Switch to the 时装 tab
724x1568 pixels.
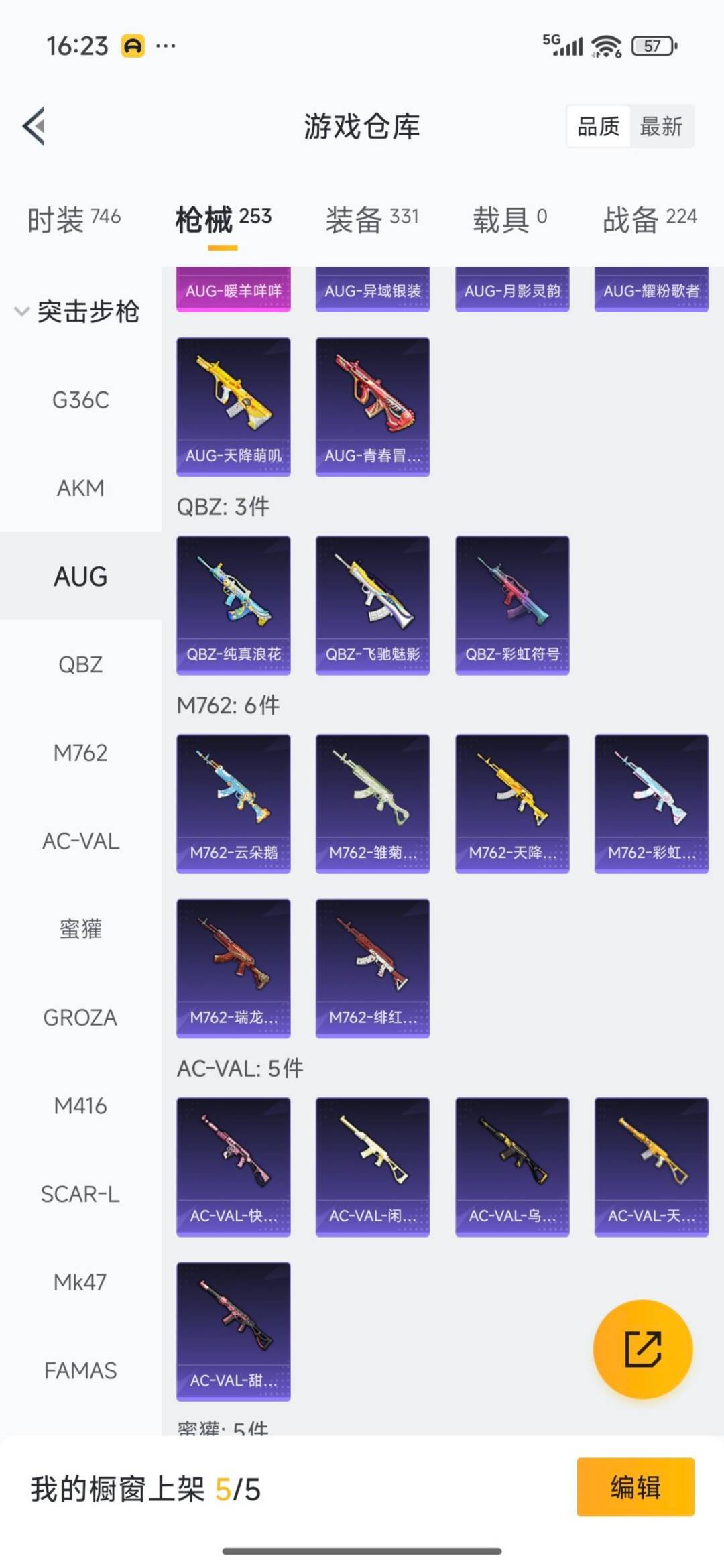pyautogui.click(x=74, y=219)
